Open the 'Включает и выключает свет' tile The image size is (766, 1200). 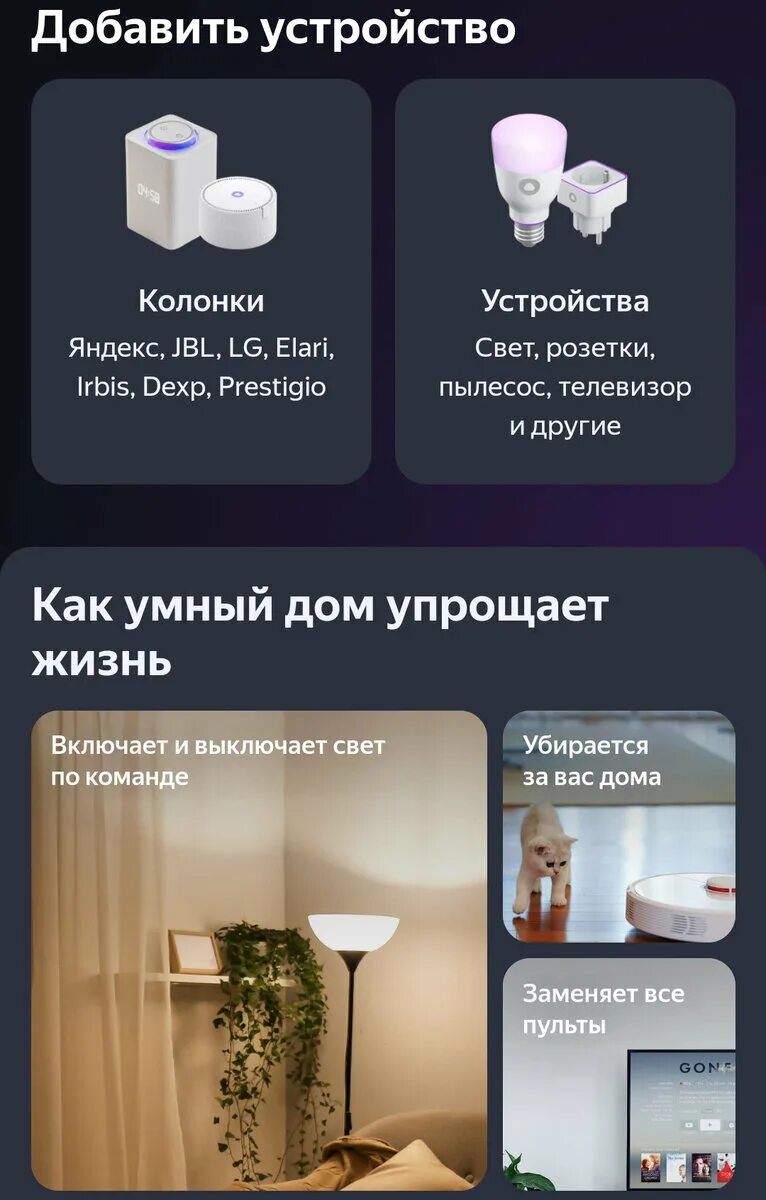coord(259,950)
